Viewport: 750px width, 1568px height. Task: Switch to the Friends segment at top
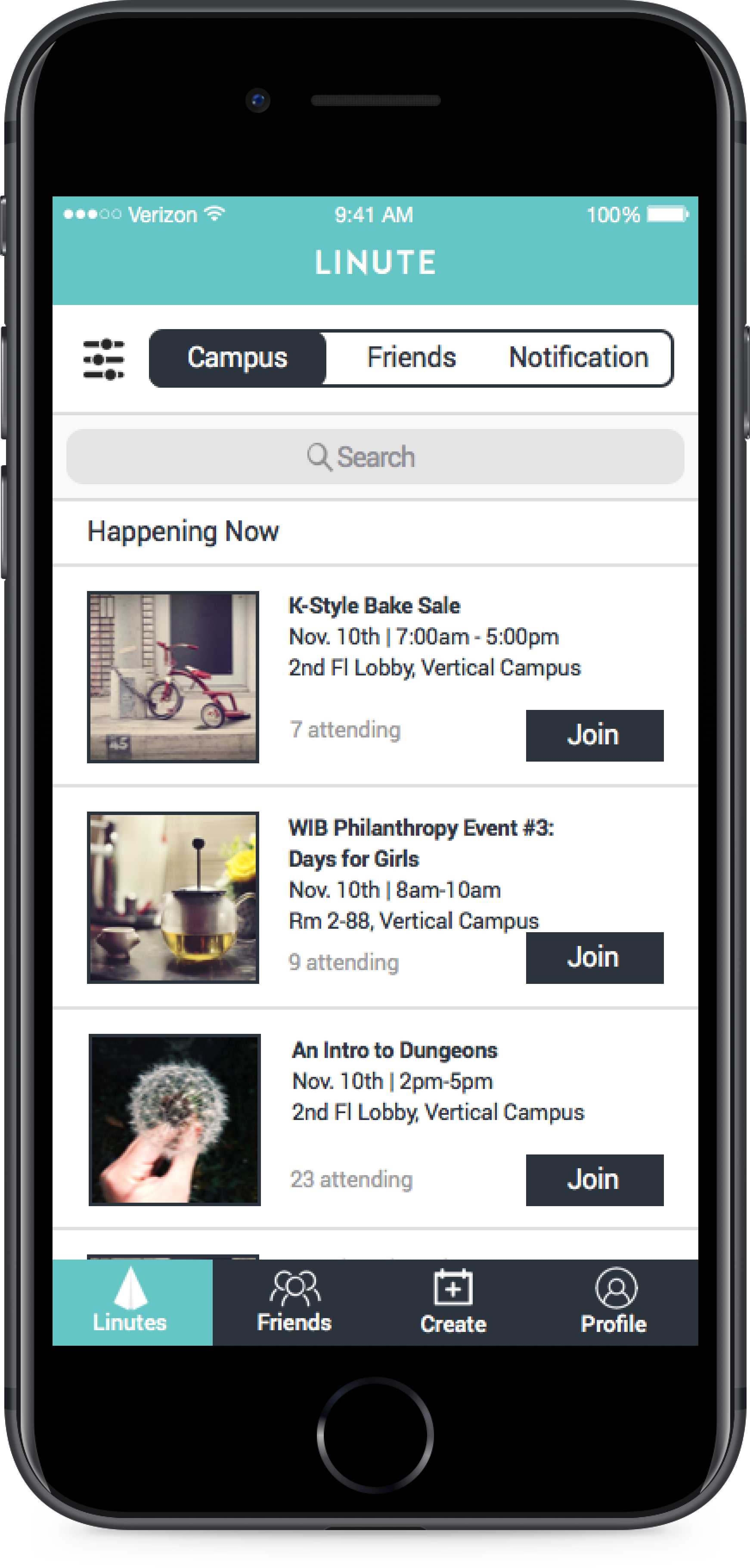(411, 358)
